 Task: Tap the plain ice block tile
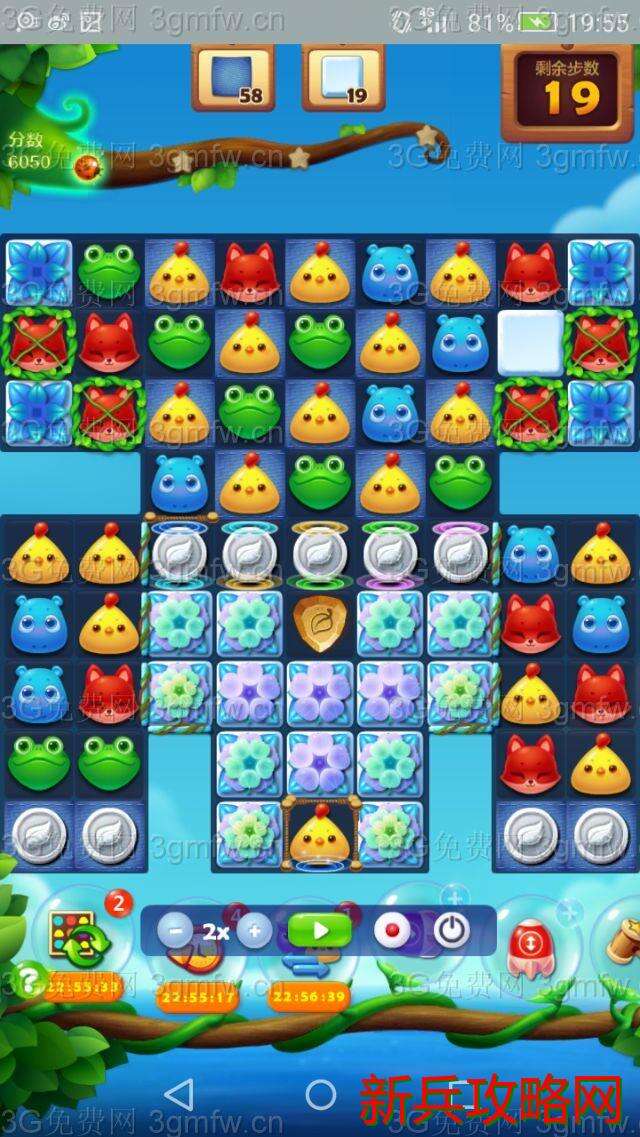pyautogui.click(x=531, y=343)
